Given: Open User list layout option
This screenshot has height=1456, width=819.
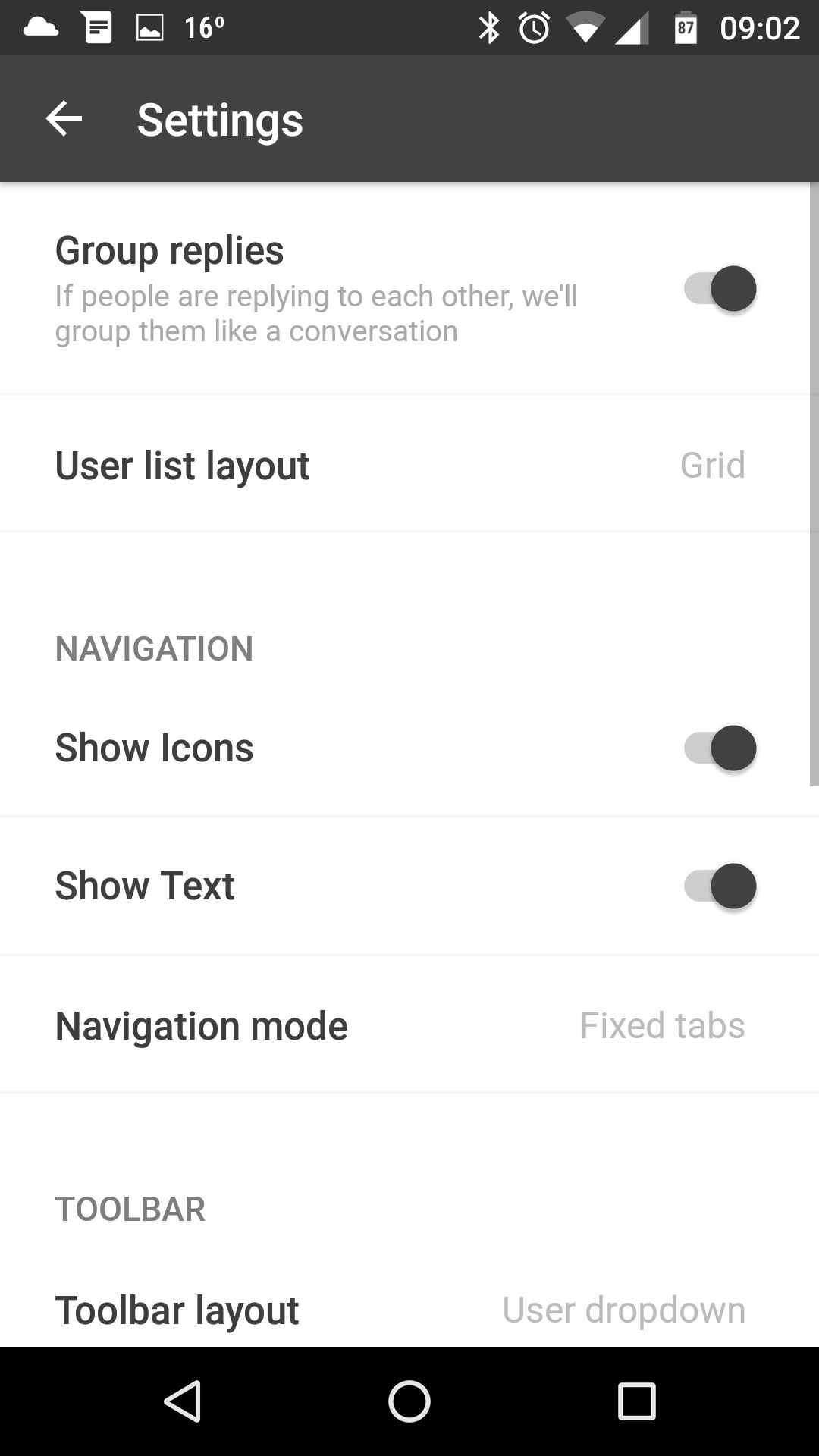Looking at the screenshot, I should point(409,464).
